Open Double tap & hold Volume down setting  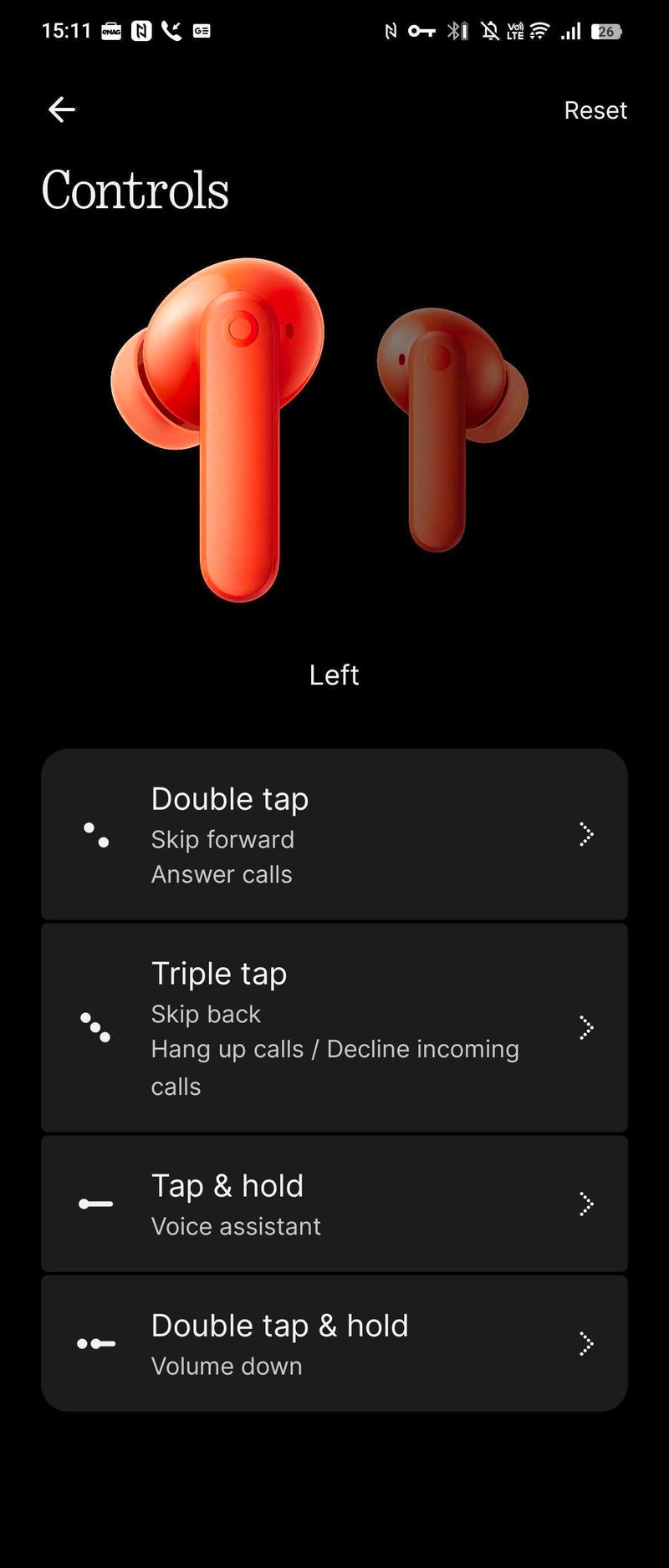coord(334,1343)
